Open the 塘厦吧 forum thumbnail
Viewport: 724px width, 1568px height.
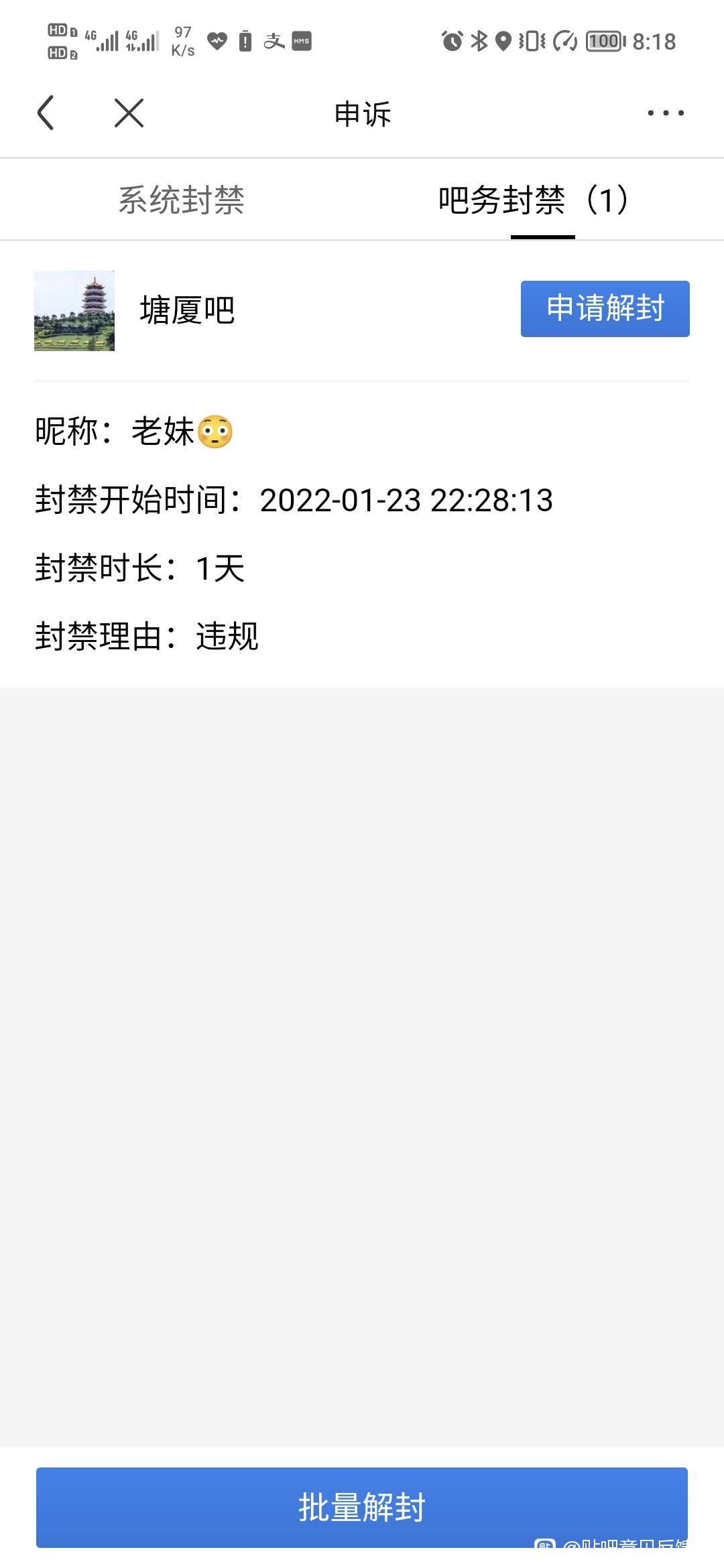pyautogui.click(x=74, y=311)
